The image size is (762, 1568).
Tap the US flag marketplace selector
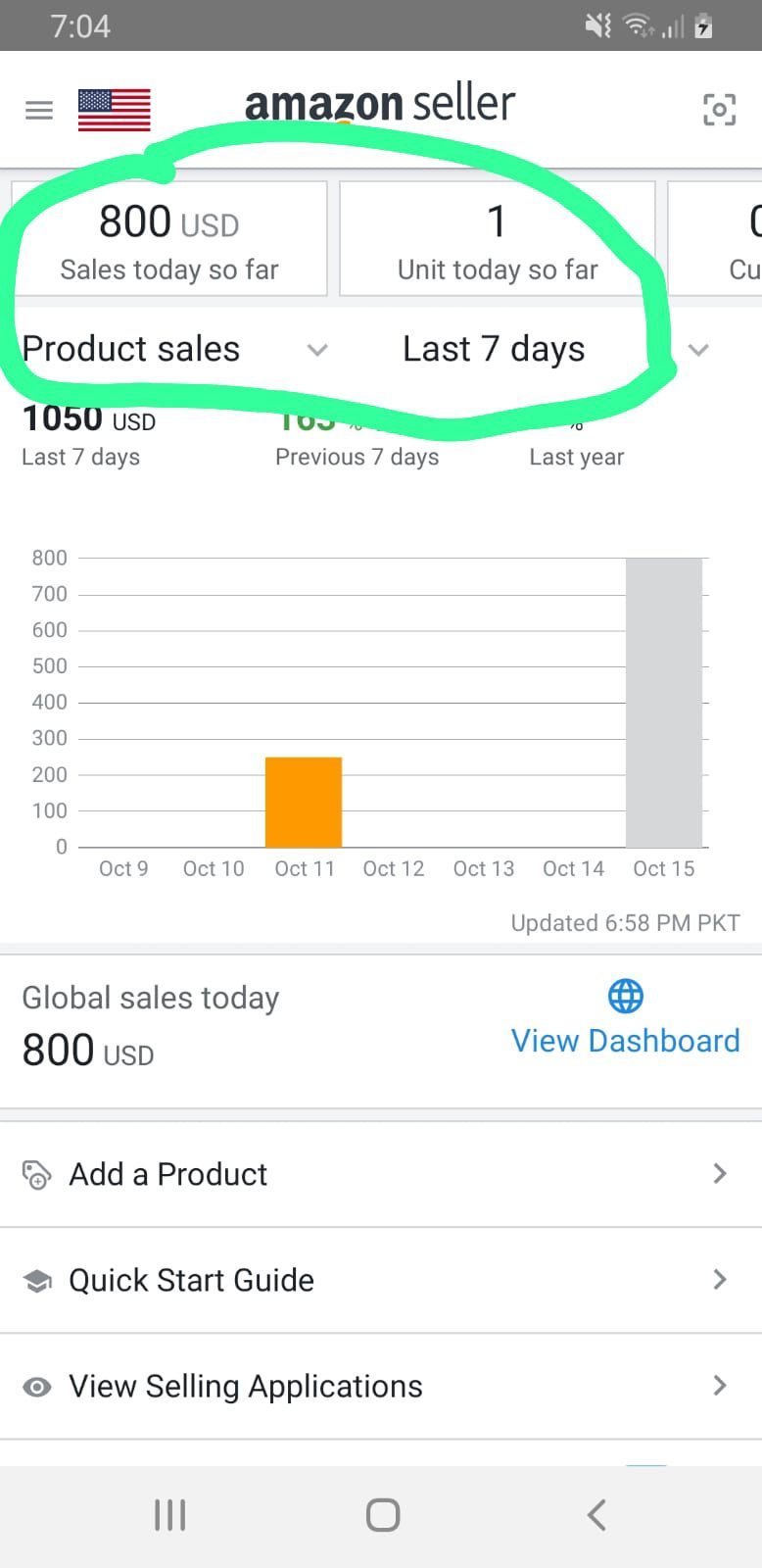pos(114,110)
